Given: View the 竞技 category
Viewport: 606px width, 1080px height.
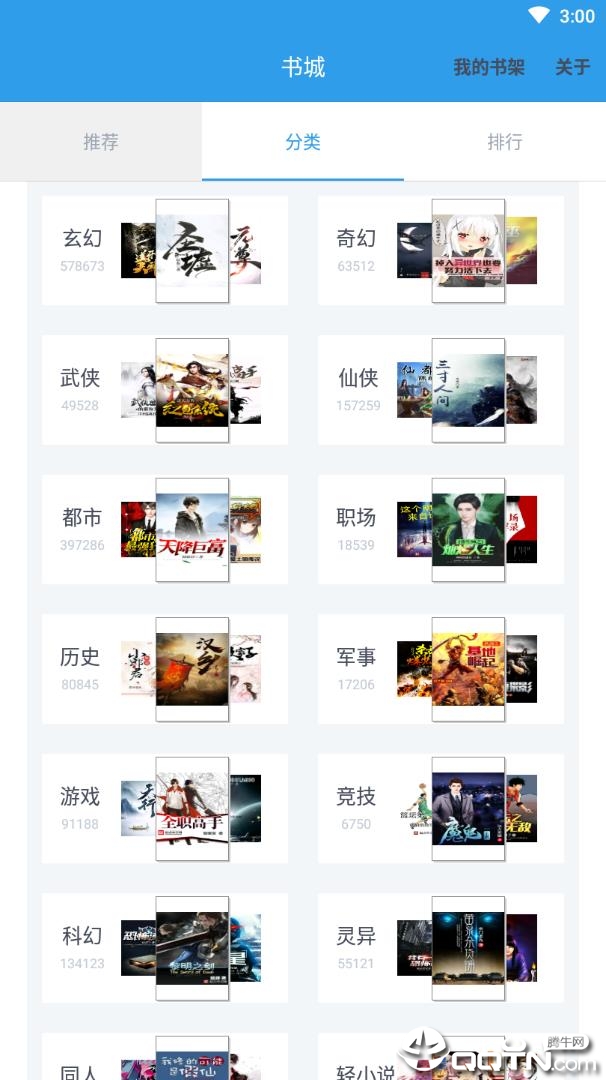Looking at the screenshot, I should click(441, 809).
